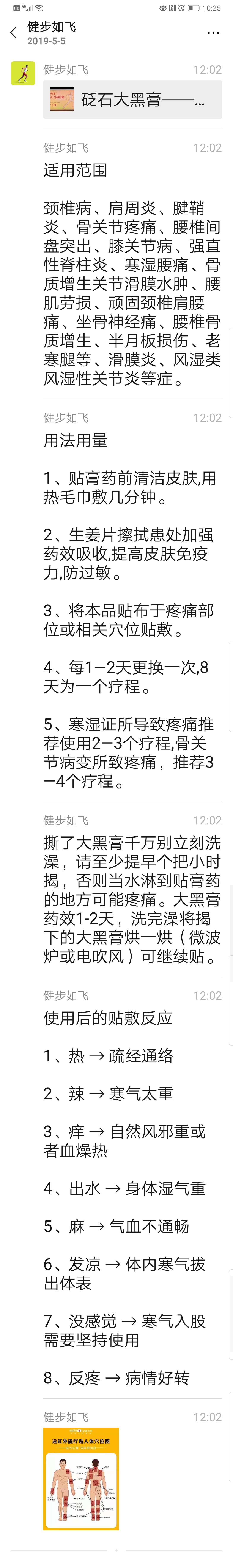The image size is (233, 1568).
Task: Go back using the top-left arrow
Action: pos(13,33)
